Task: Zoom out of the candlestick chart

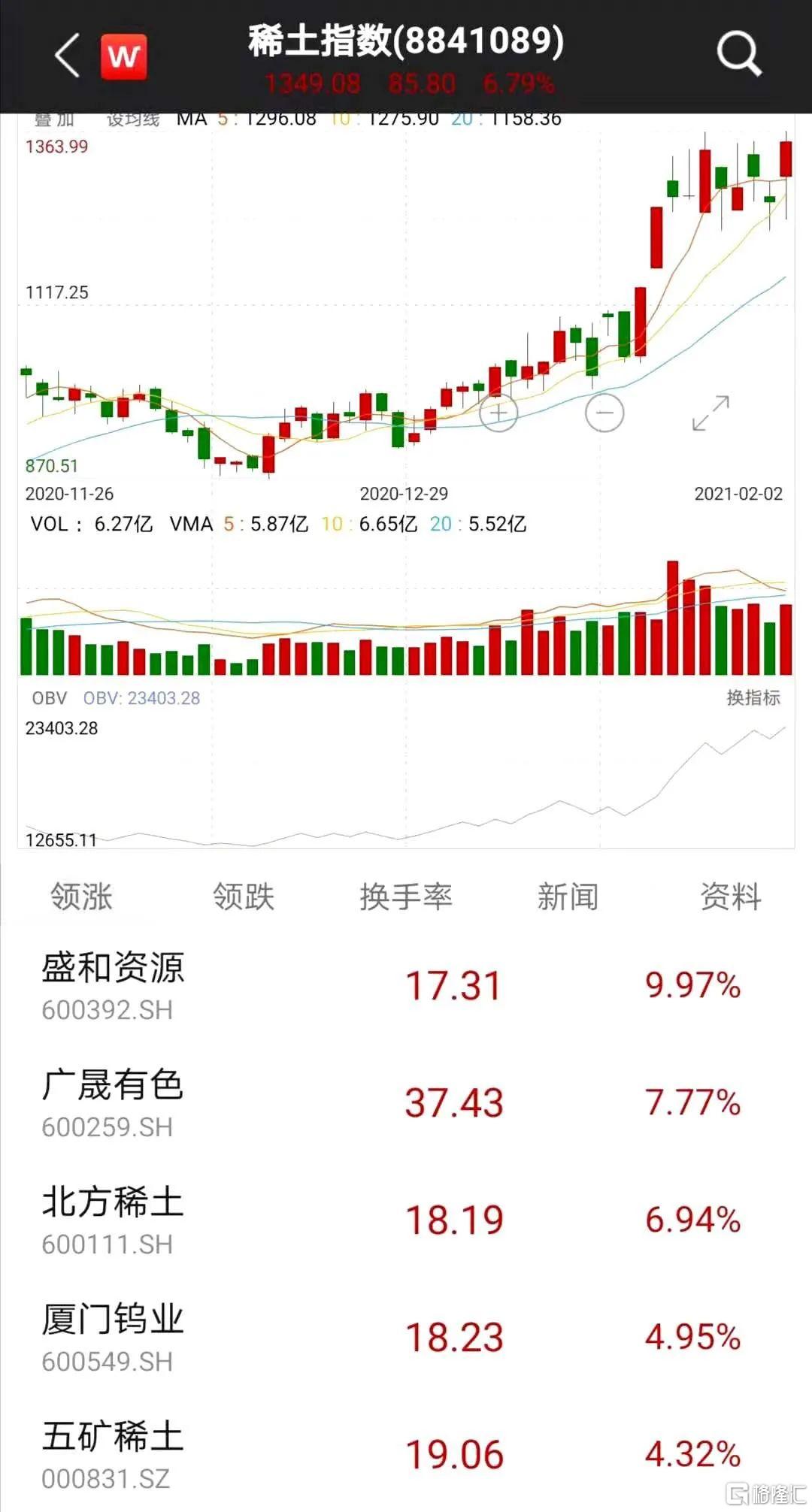Action: click(604, 413)
